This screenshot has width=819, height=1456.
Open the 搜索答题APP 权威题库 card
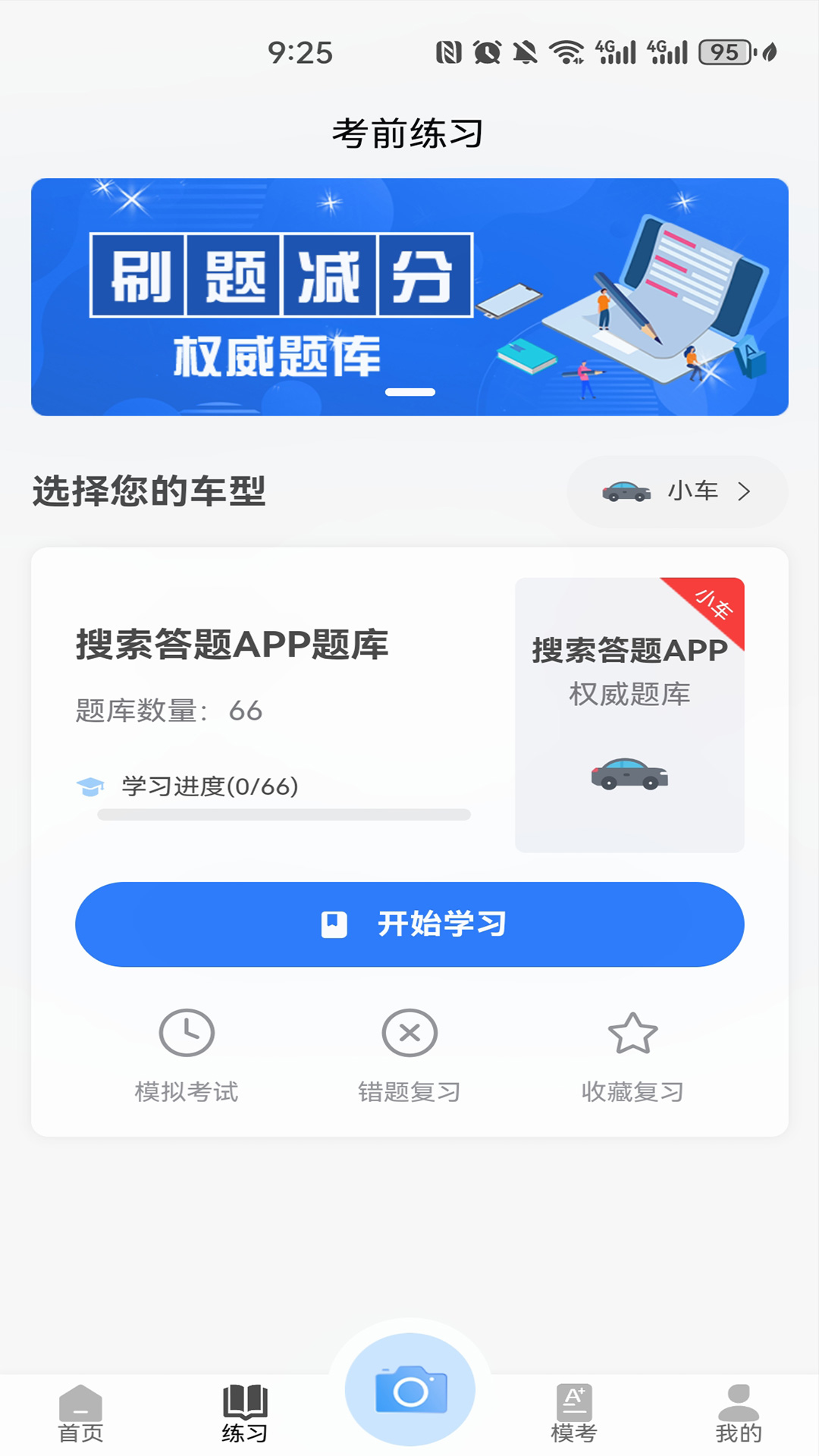click(629, 714)
